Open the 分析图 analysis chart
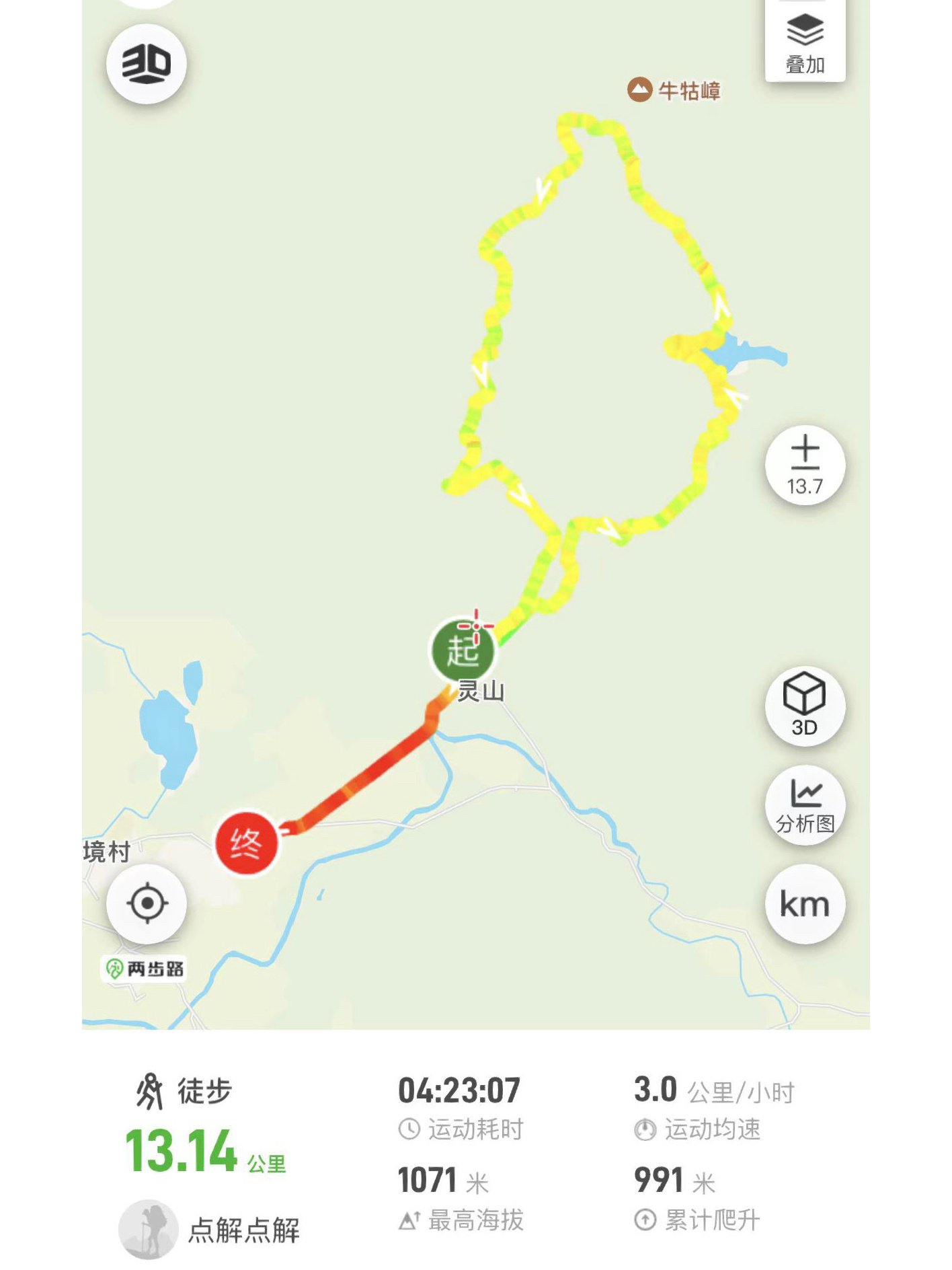 point(805,805)
